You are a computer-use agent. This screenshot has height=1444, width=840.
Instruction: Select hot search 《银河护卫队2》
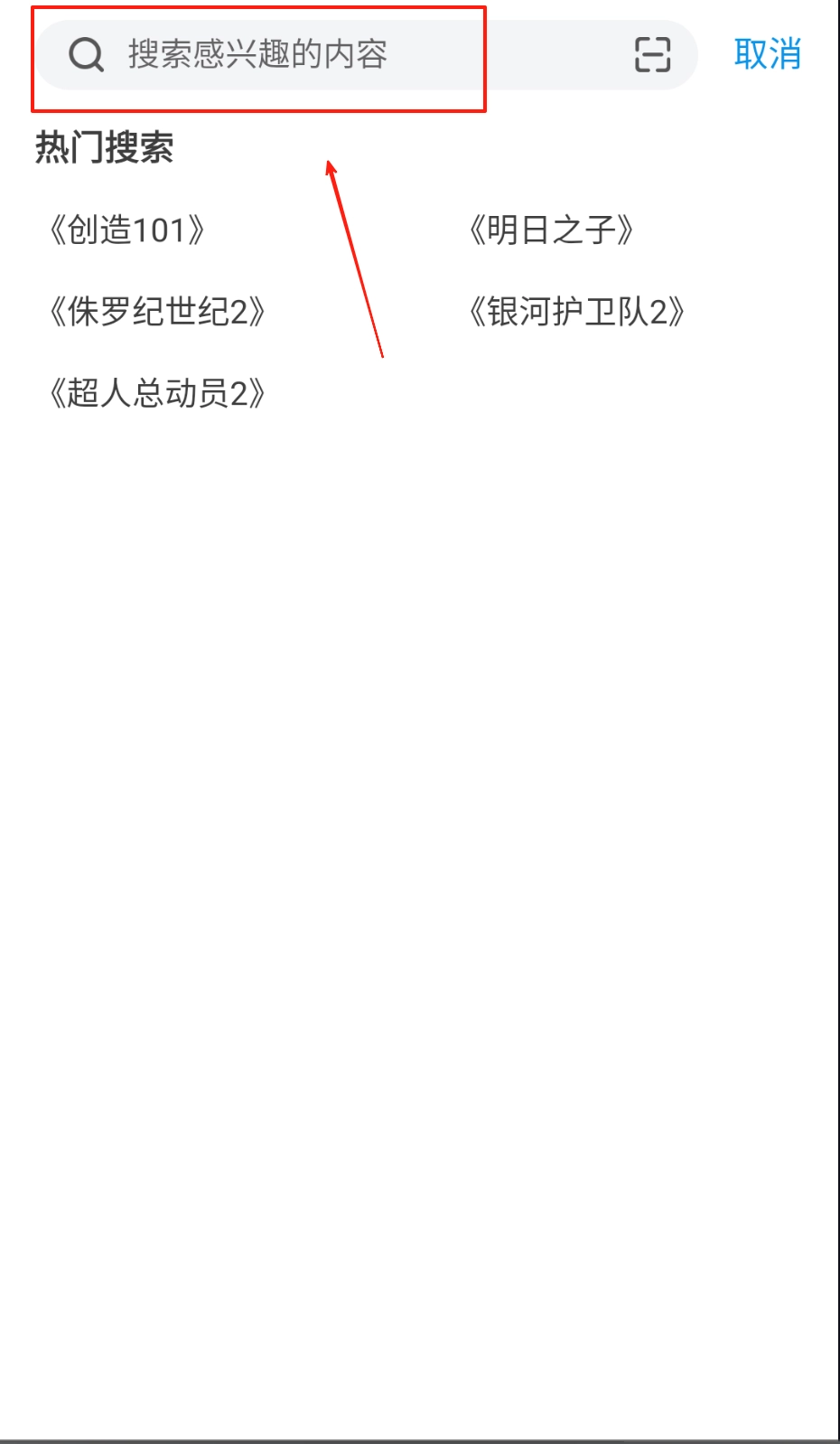[576, 313]
